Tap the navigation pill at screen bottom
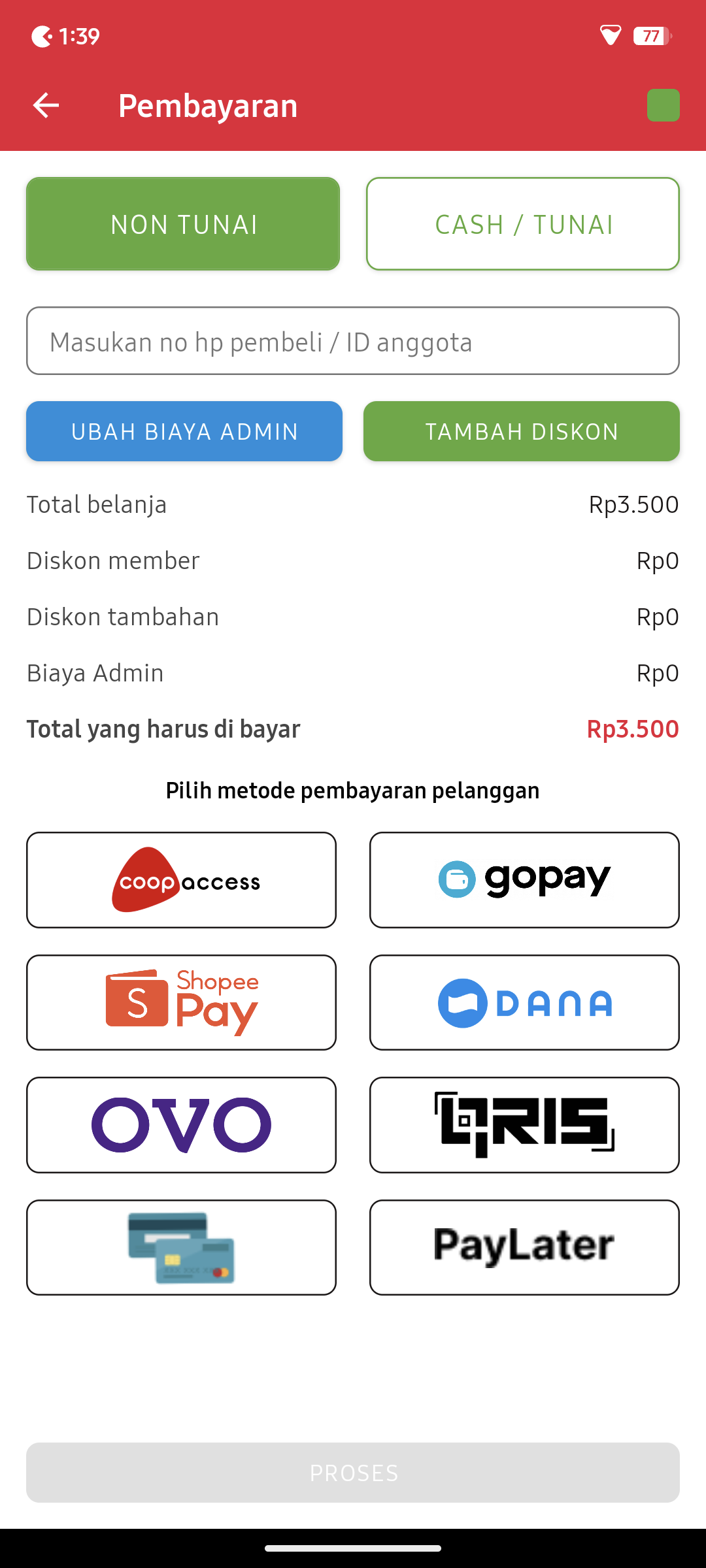The height and width of the screenshot is (1568, 706). pyautogui.click(x=353, y=1548)
